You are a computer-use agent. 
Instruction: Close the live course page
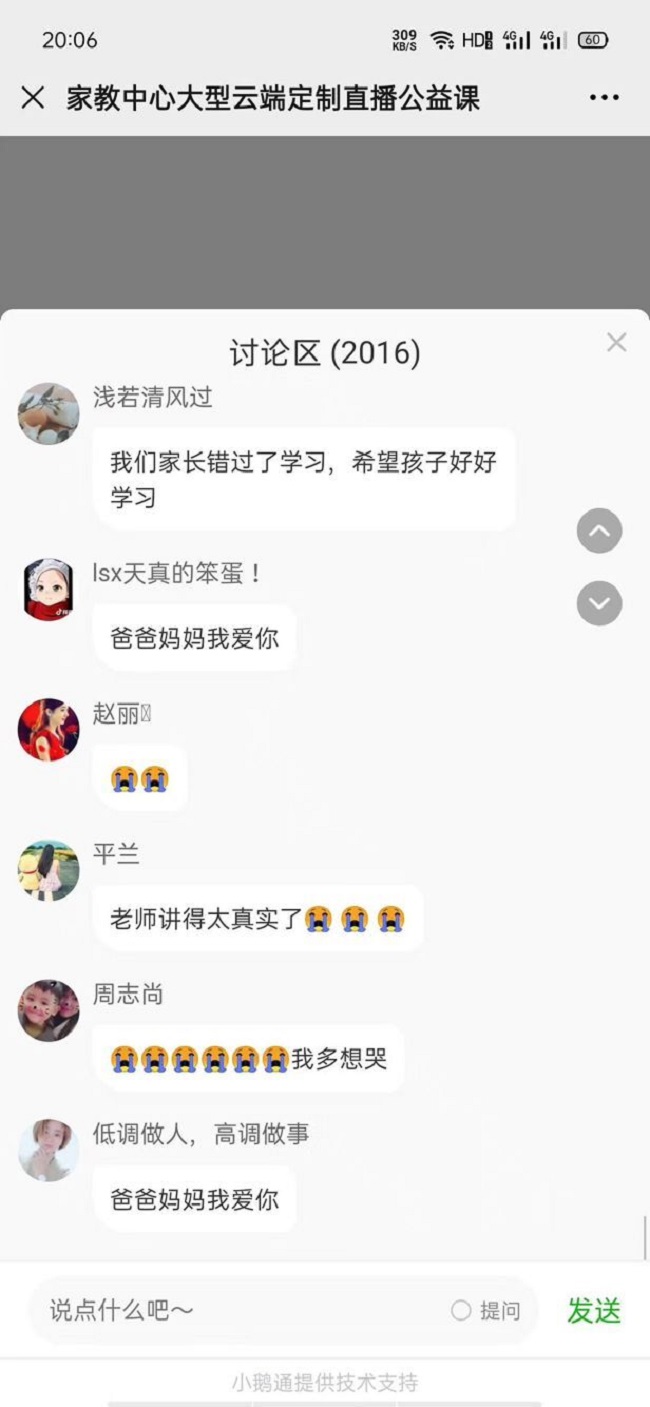[x=33, y=97]
